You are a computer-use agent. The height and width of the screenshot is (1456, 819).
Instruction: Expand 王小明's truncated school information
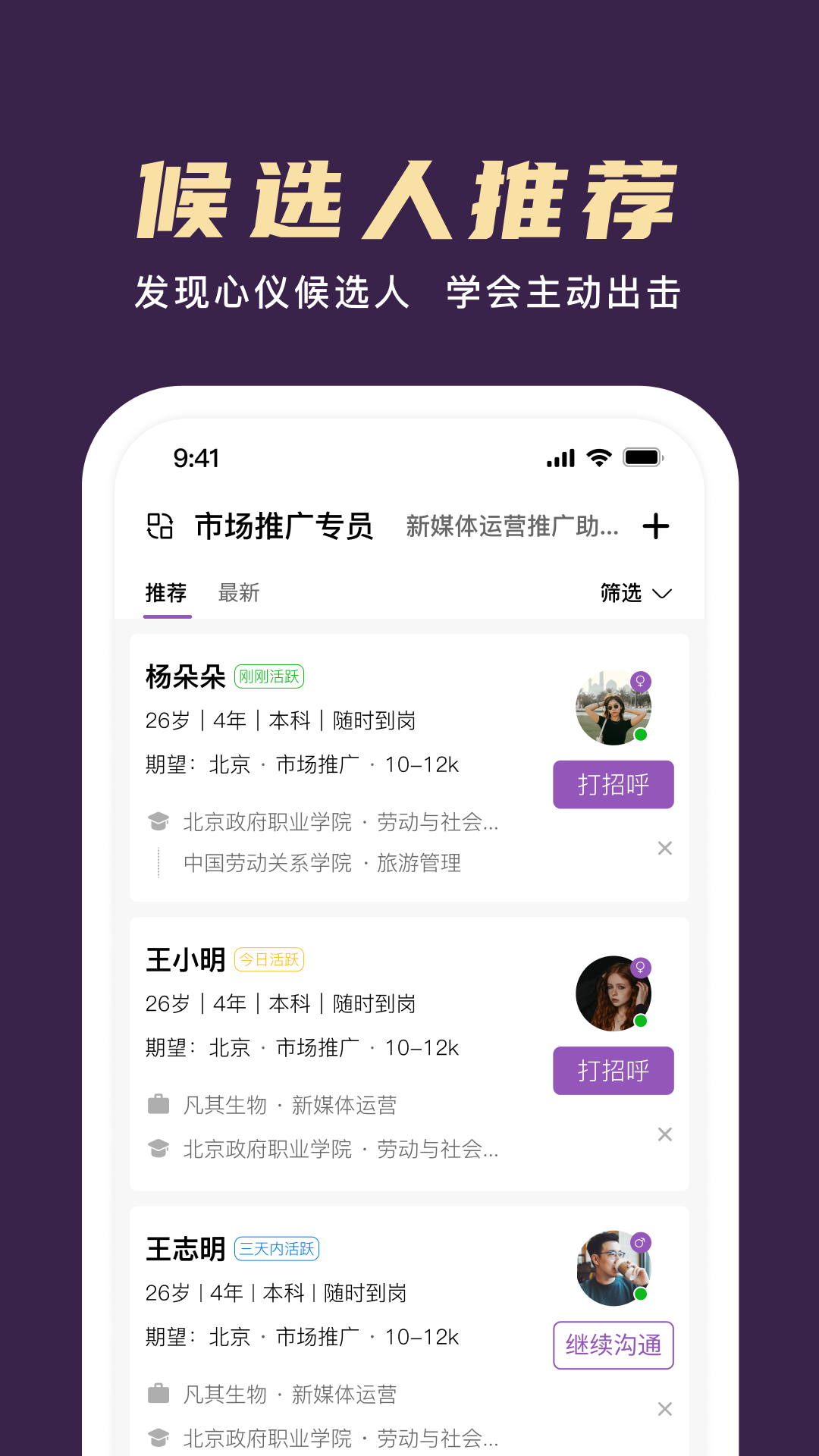[339, 1149]
